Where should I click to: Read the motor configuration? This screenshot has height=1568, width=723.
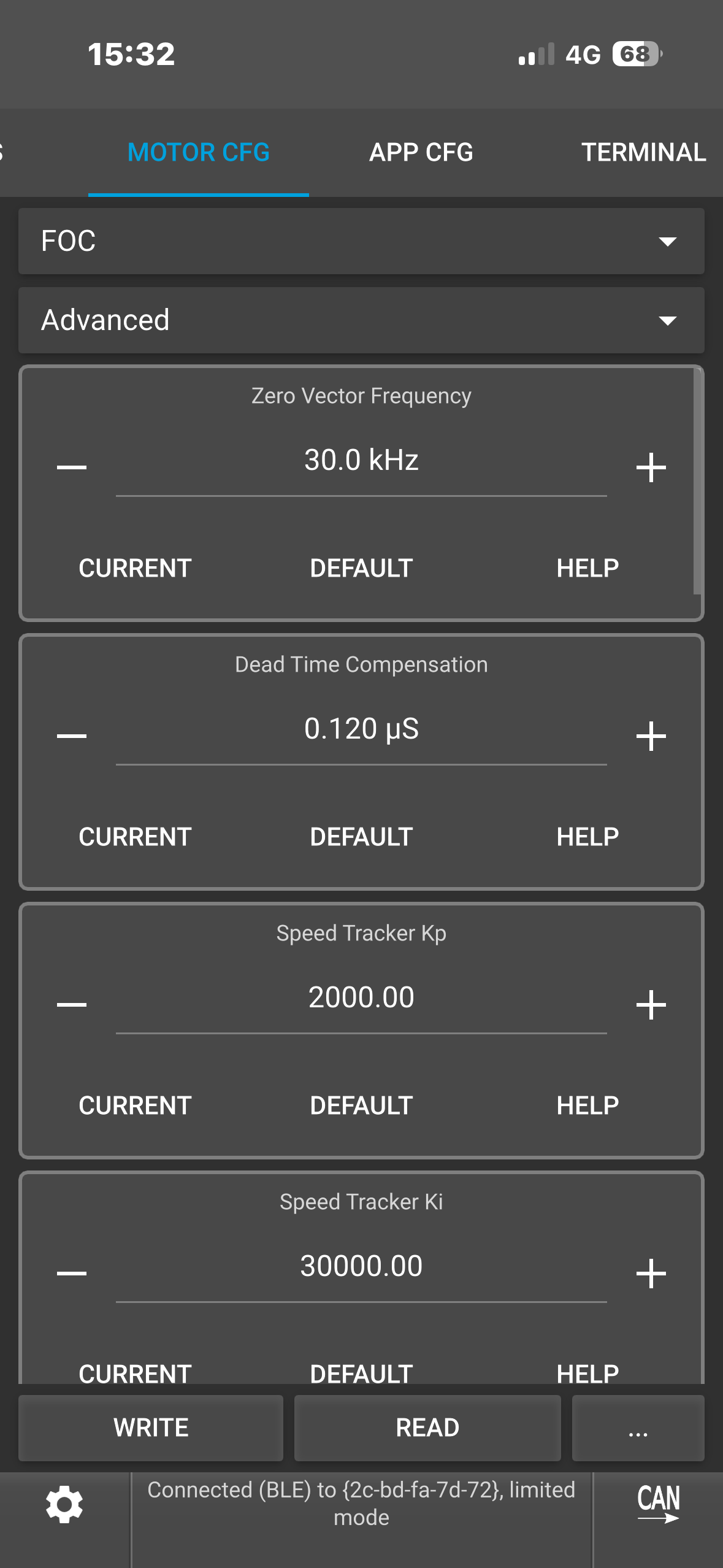tap(427, 1428)
